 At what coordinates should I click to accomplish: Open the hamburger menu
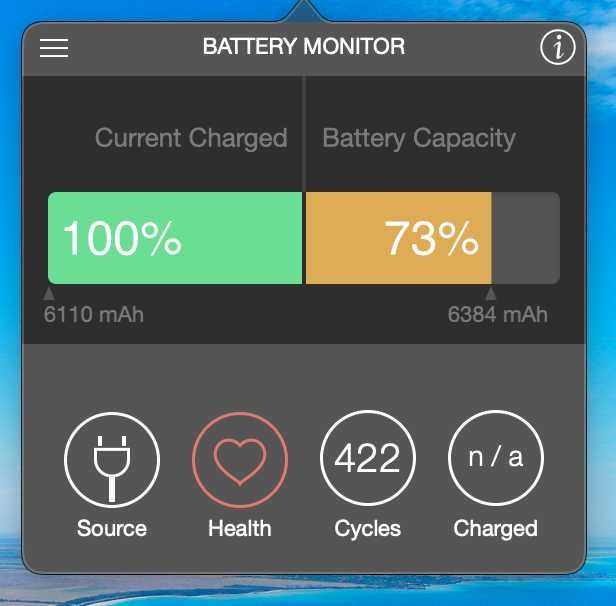(x=54, y=48)
